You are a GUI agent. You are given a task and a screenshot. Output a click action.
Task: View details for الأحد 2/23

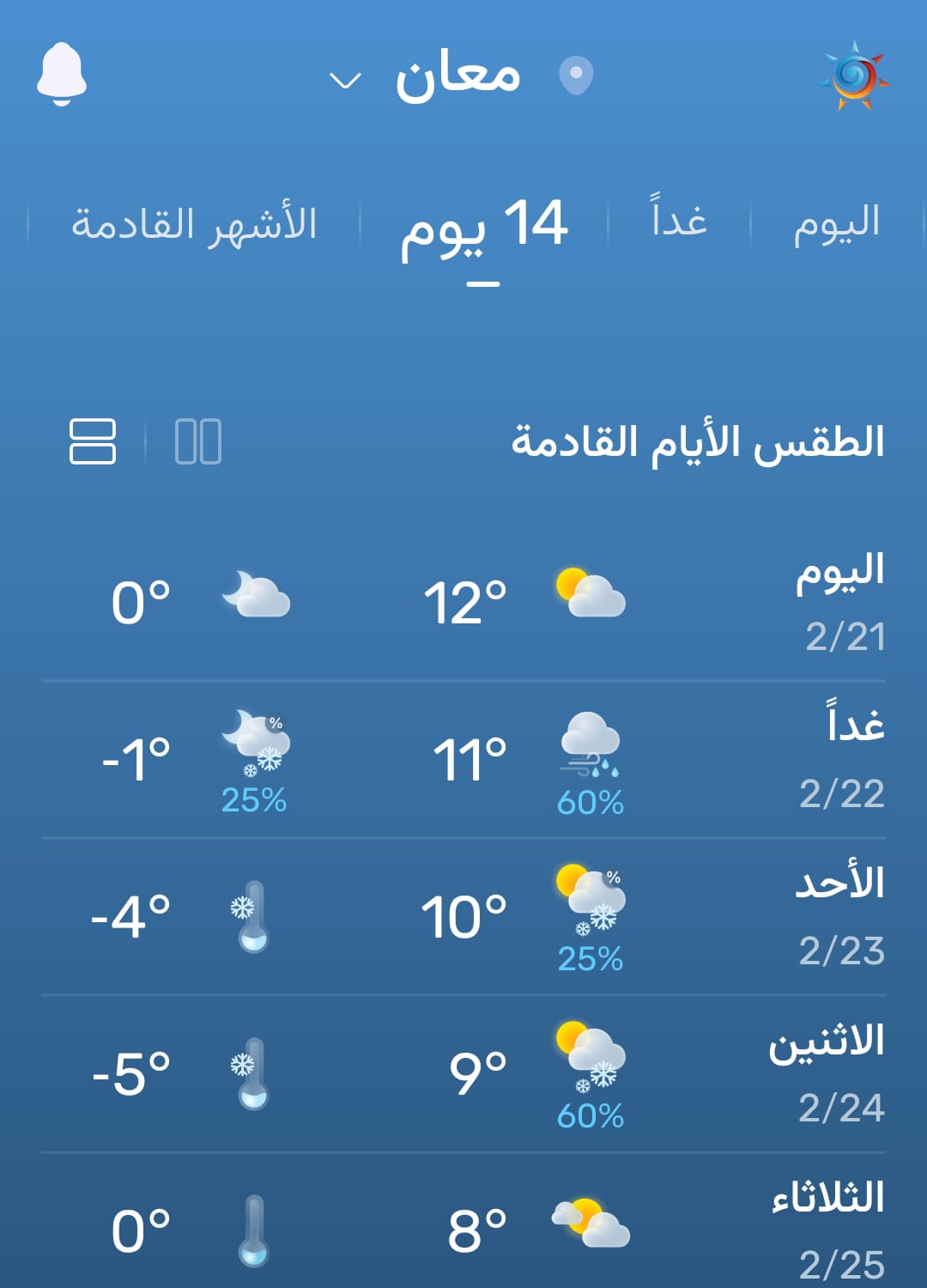[463, 917]
